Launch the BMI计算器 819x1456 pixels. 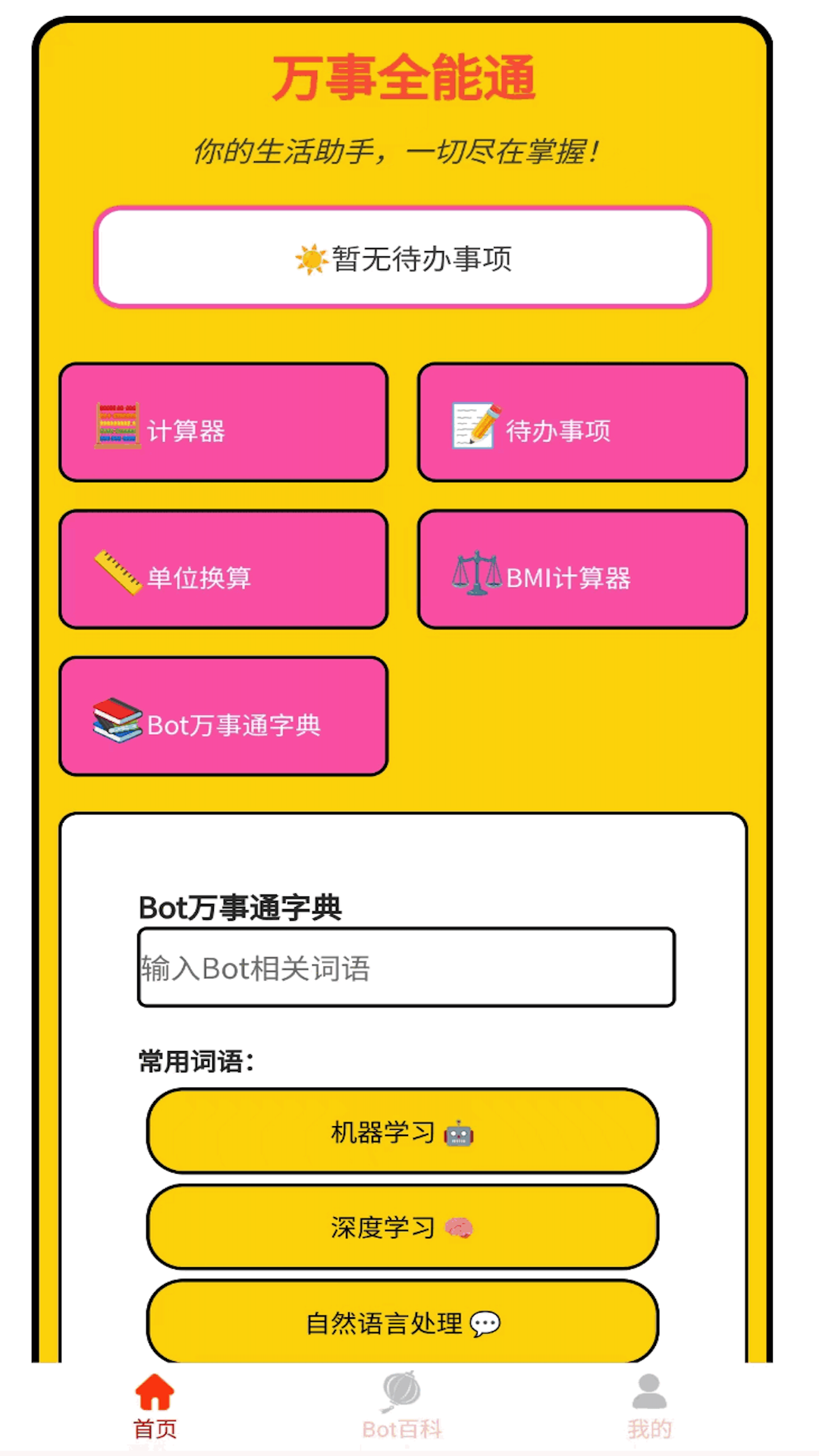(x=582, y=570)
